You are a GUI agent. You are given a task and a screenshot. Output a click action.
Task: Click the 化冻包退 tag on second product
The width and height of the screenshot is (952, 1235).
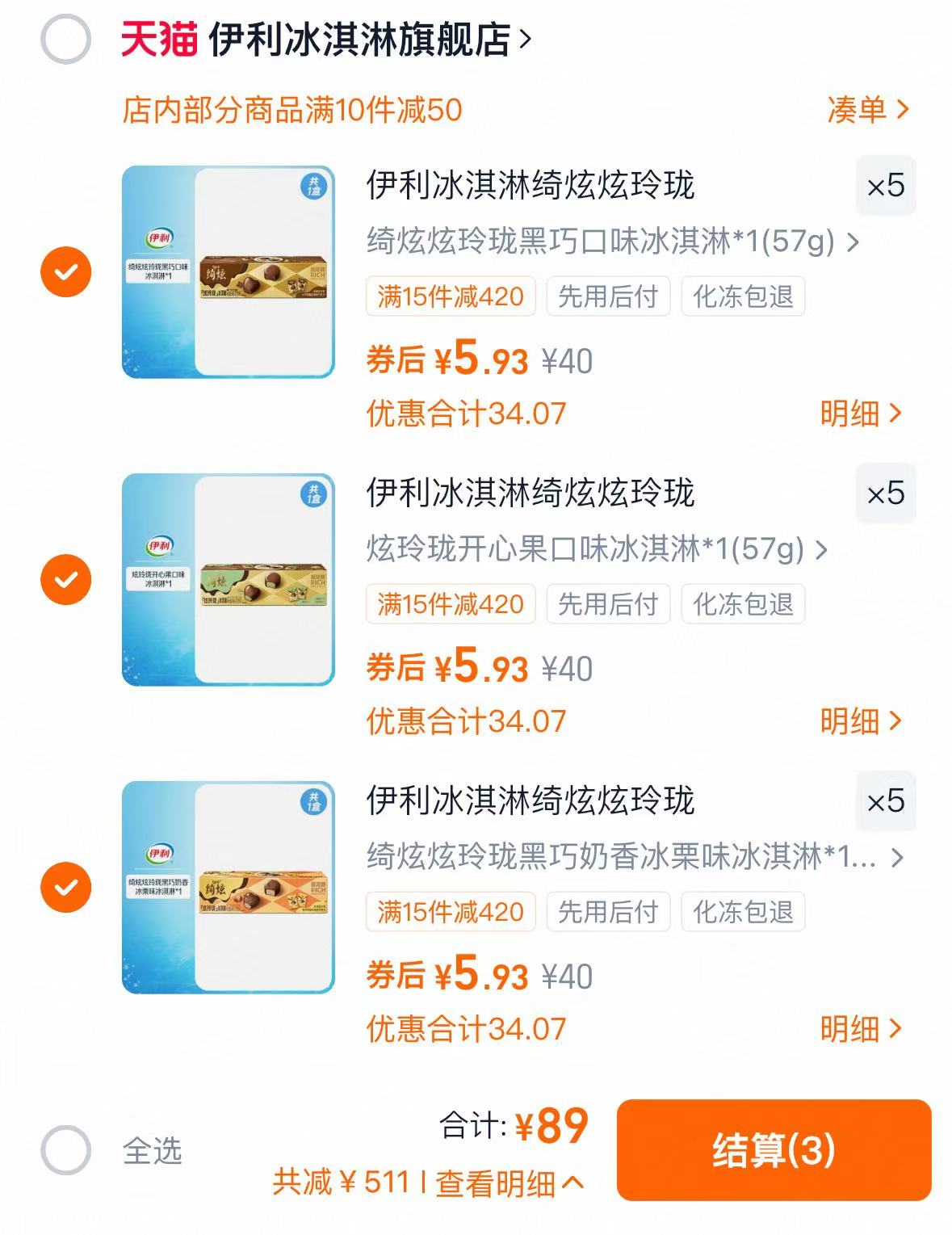pyautogui.click(x=743, y=603)
